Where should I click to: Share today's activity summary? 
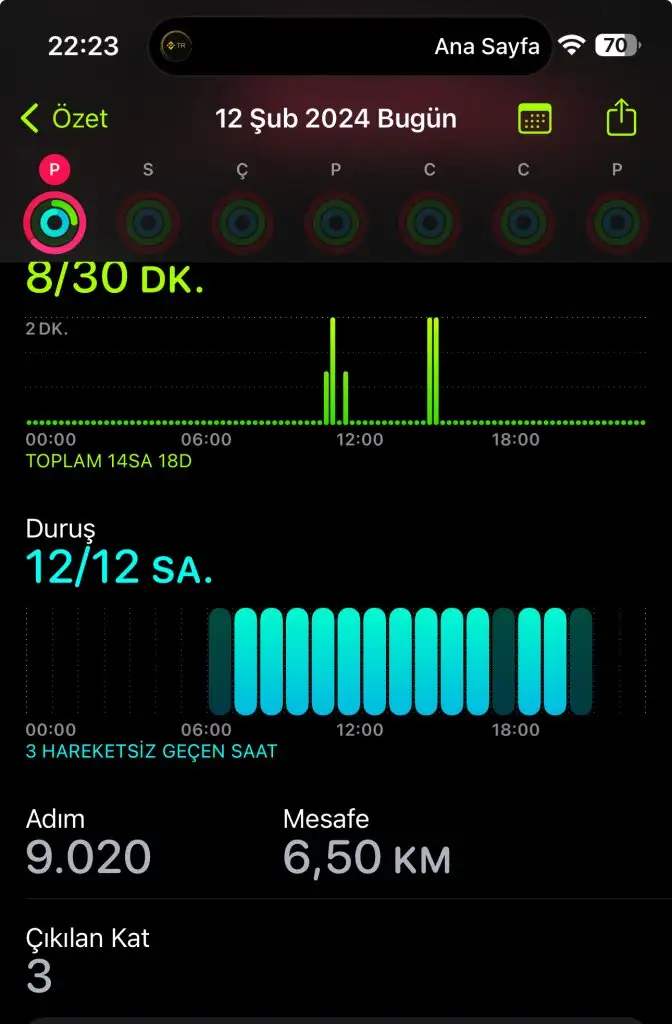click(621, 118)
